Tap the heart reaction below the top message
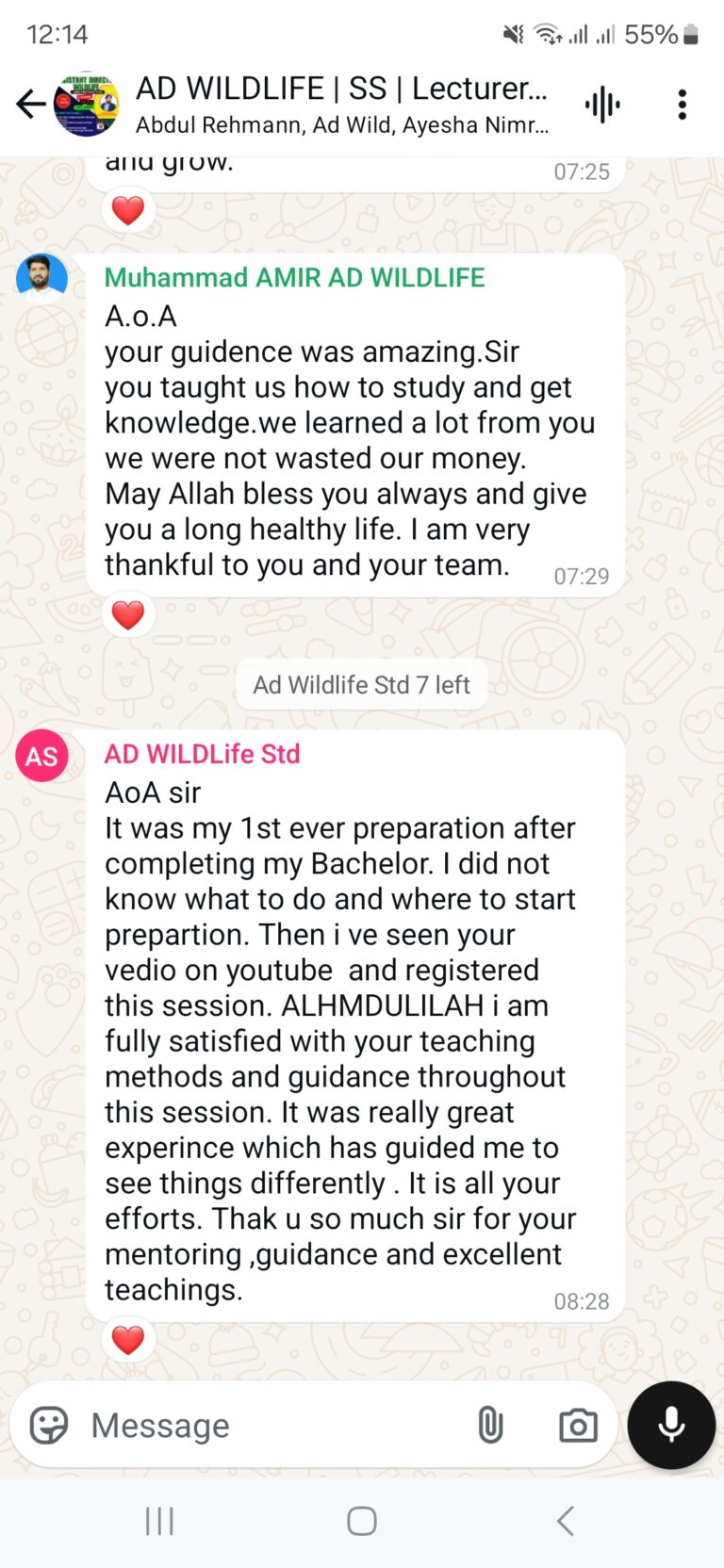 point(126,209)
